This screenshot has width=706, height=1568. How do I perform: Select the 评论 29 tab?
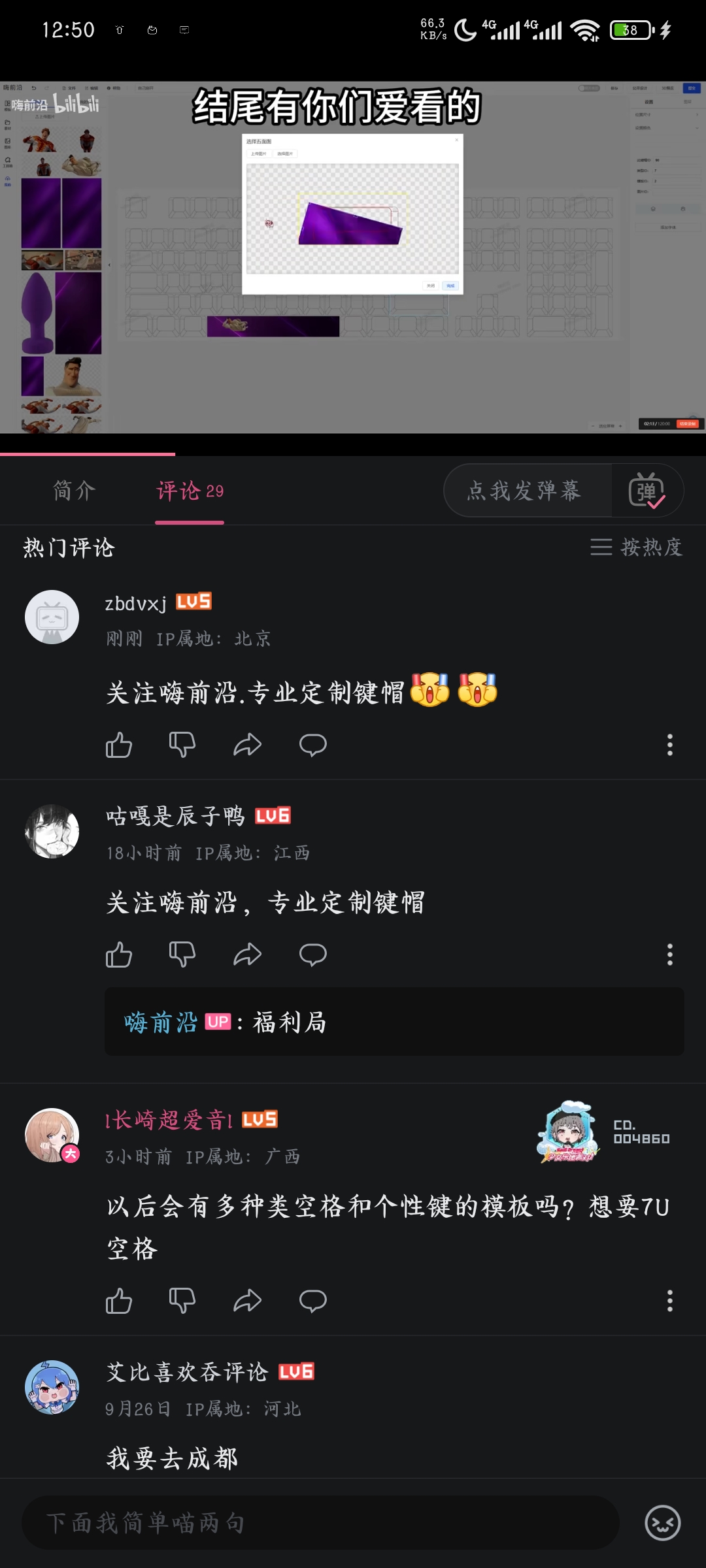[190, 493]
